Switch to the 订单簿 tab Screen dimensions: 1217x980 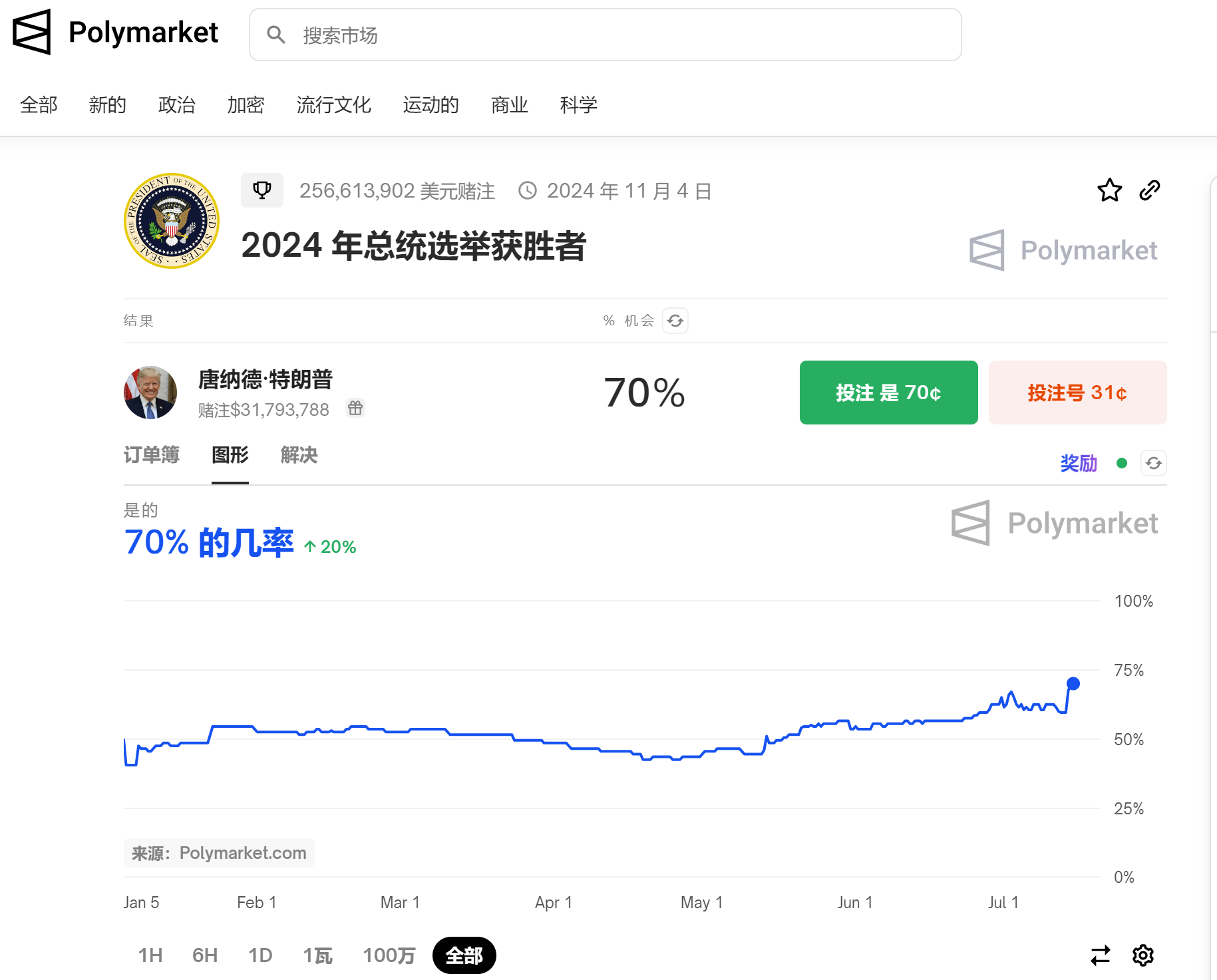152,455
